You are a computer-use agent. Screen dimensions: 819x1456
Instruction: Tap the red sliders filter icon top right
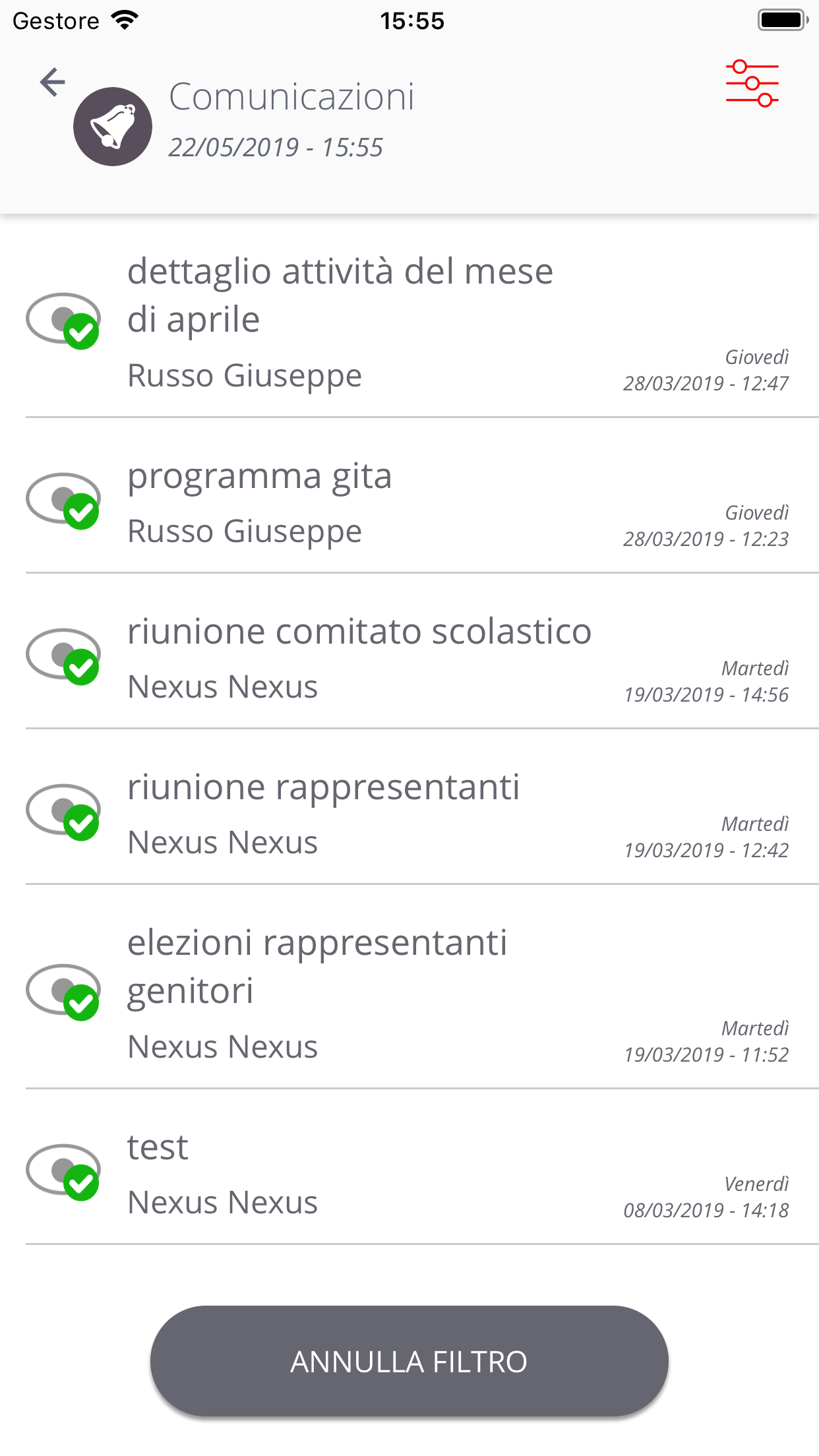pyautogui.click(x=753, y=83)
